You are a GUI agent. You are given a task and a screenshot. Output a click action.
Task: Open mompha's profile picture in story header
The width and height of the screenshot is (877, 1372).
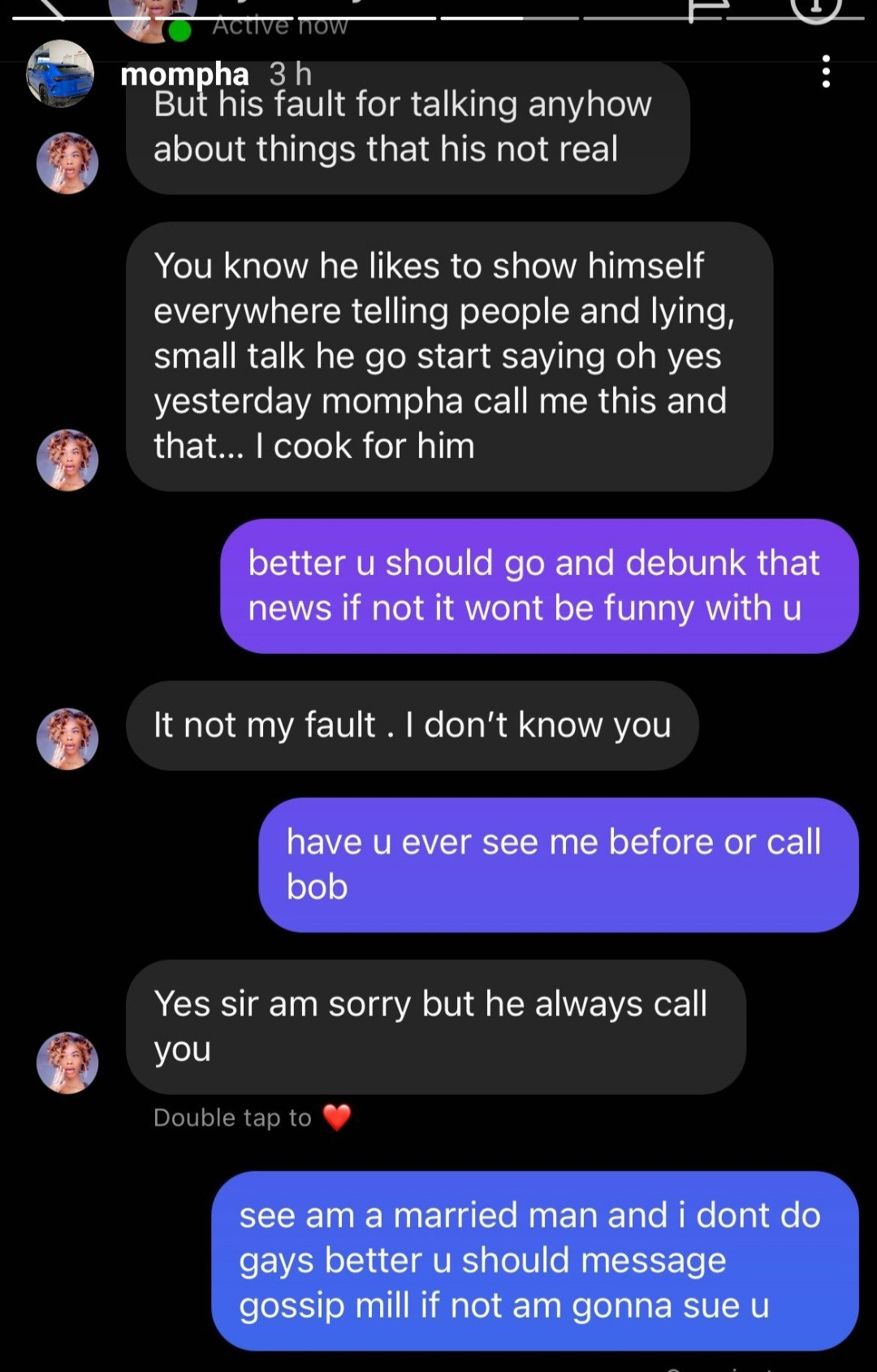(x=59, y=75)
